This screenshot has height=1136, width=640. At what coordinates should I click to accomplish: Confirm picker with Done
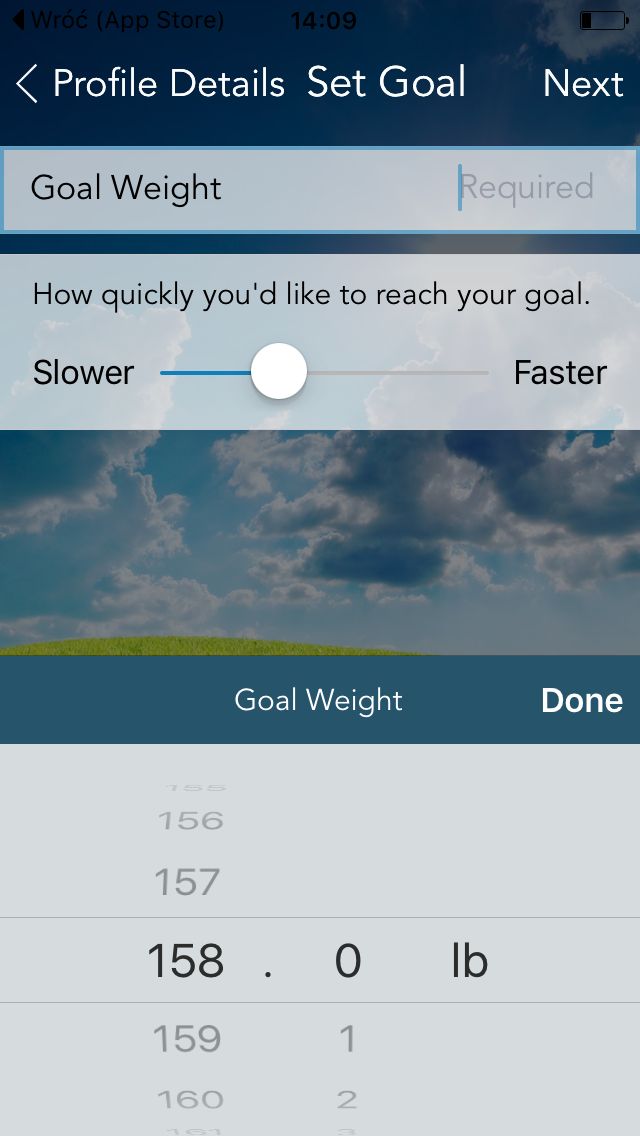pos(582,700)
